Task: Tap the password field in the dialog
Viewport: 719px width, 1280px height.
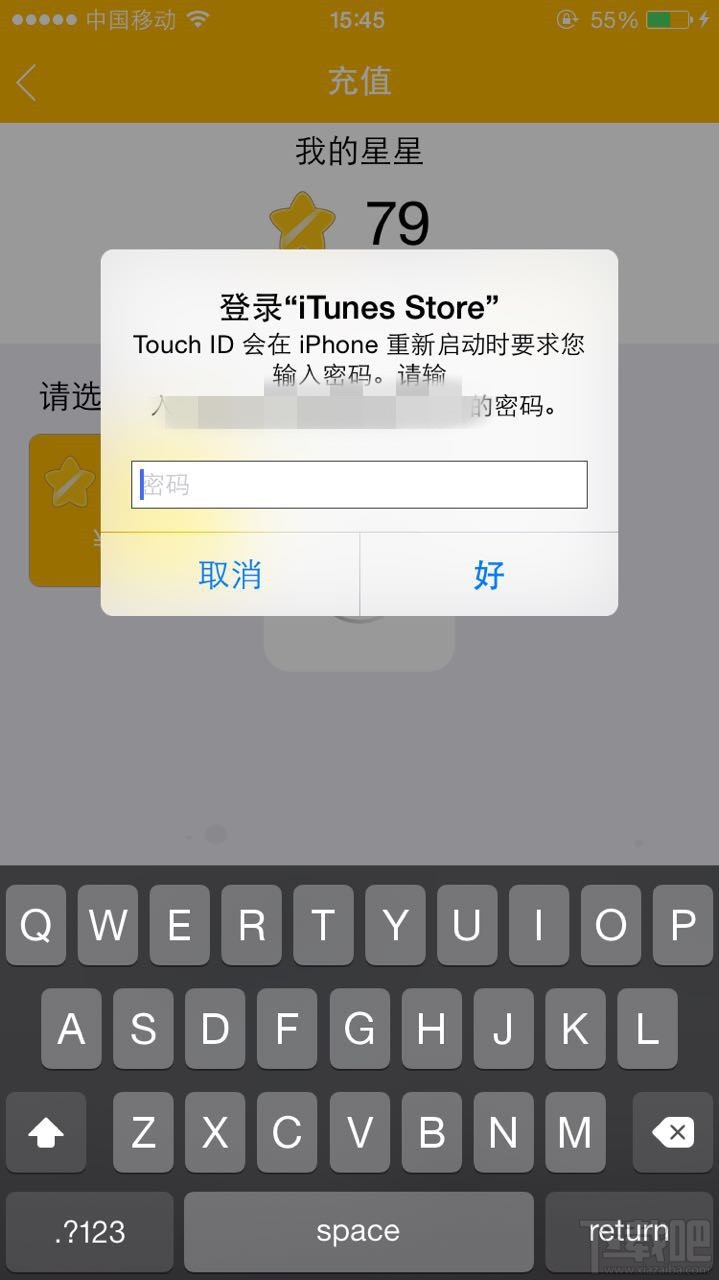Action: click(359, 485)
